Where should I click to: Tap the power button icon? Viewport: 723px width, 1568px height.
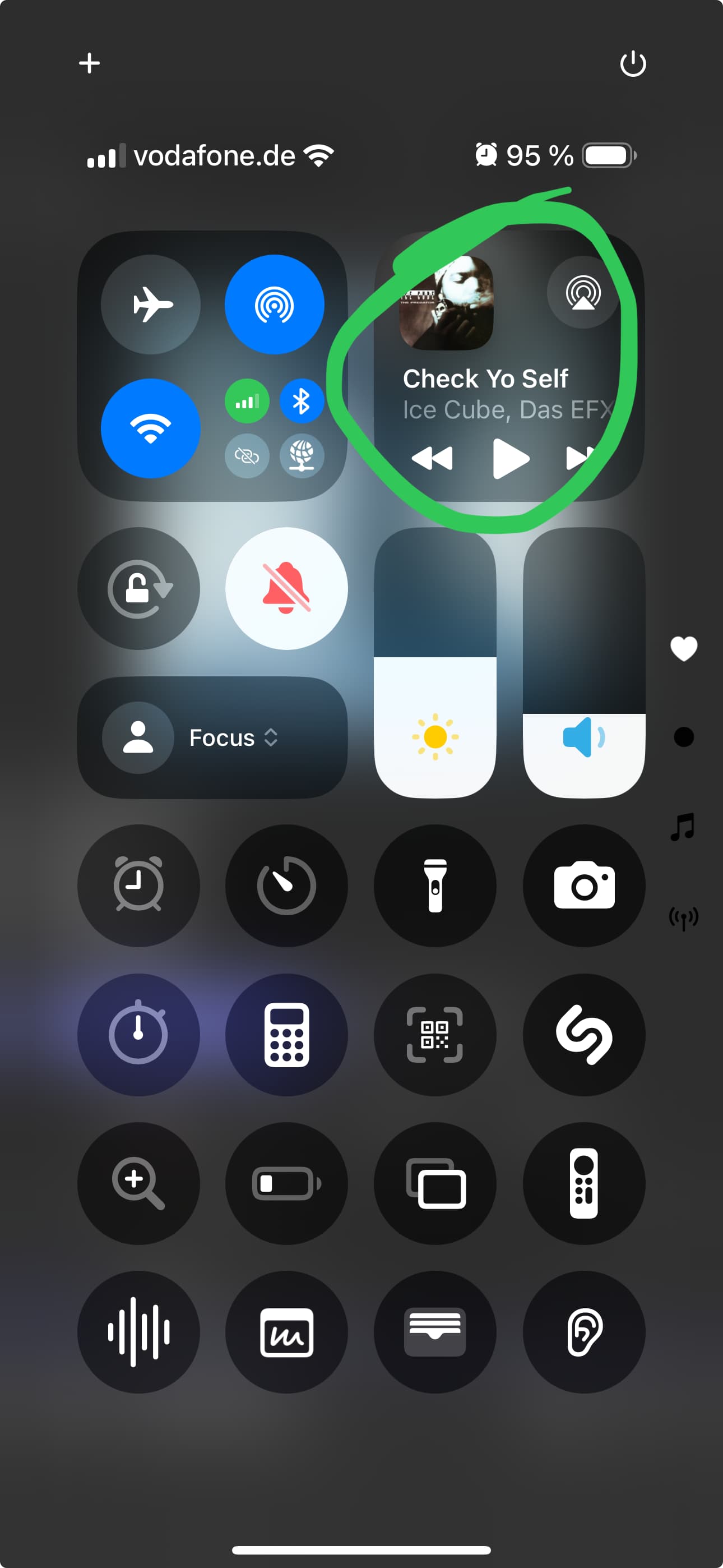pyautogui.click(x=633, y=63)
